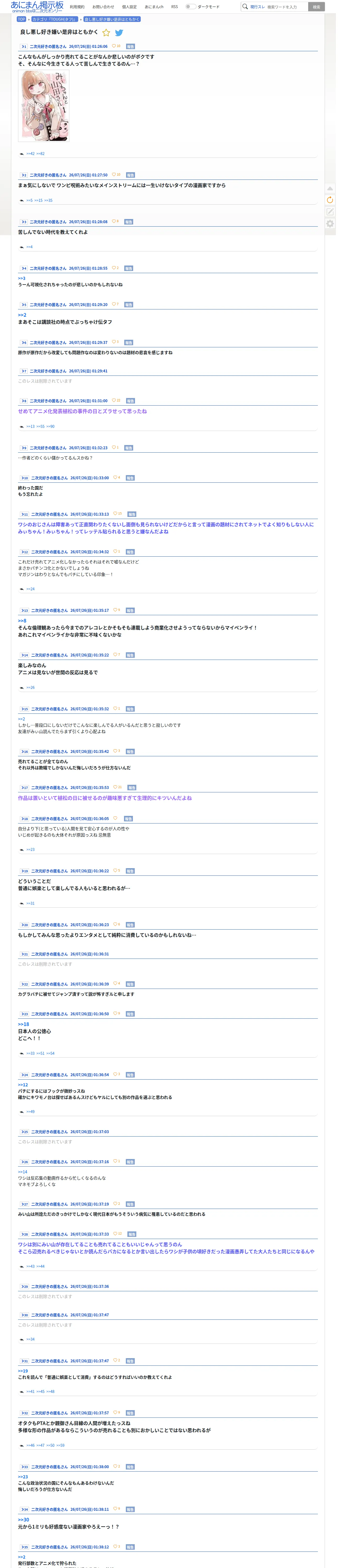Image resolution: width=338 pixels, height=1568 pixels.
Task: Like post 1 with the heart icon
Action: (114, 46)
